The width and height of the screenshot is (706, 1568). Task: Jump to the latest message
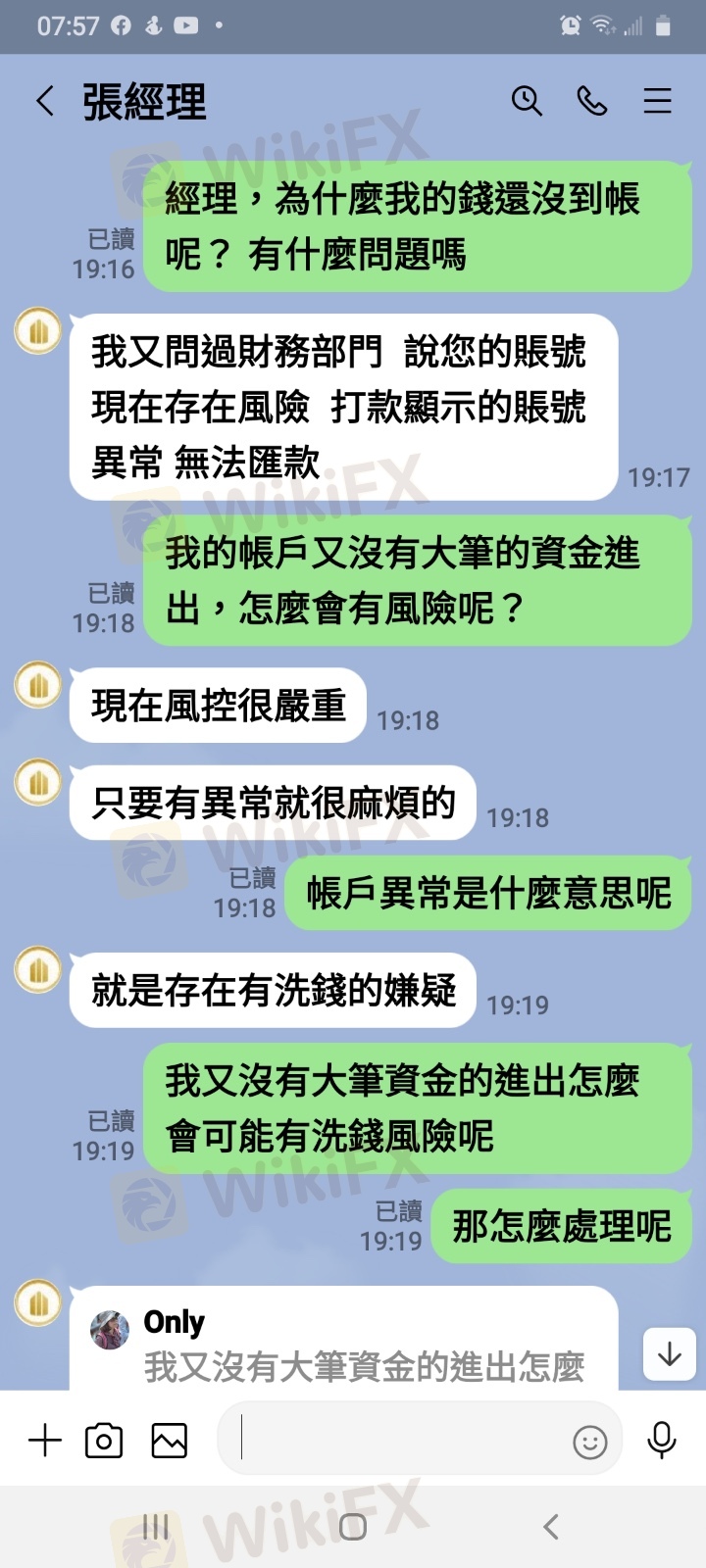pyautogui.click(x=669, y=1354)
